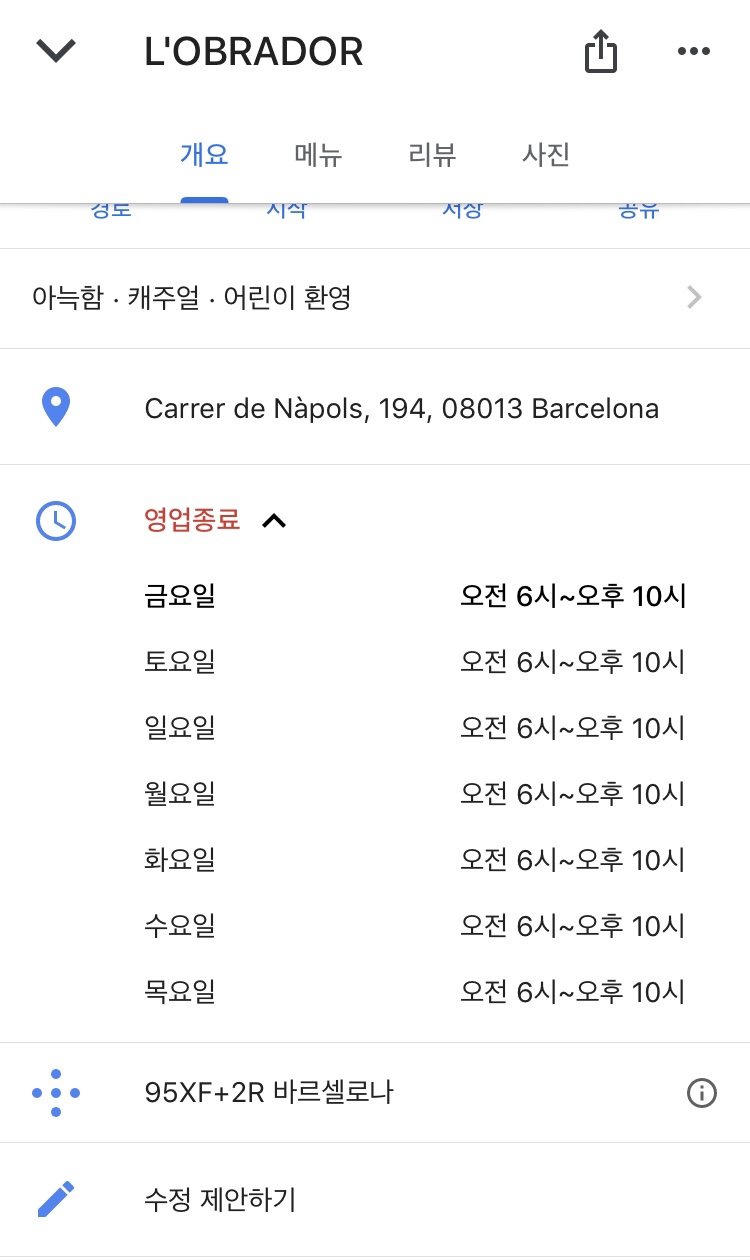Viewport: 750px width, 1260px height.
Task: Share L'OBRADOR via the share icon
Action: coord(600,51)
